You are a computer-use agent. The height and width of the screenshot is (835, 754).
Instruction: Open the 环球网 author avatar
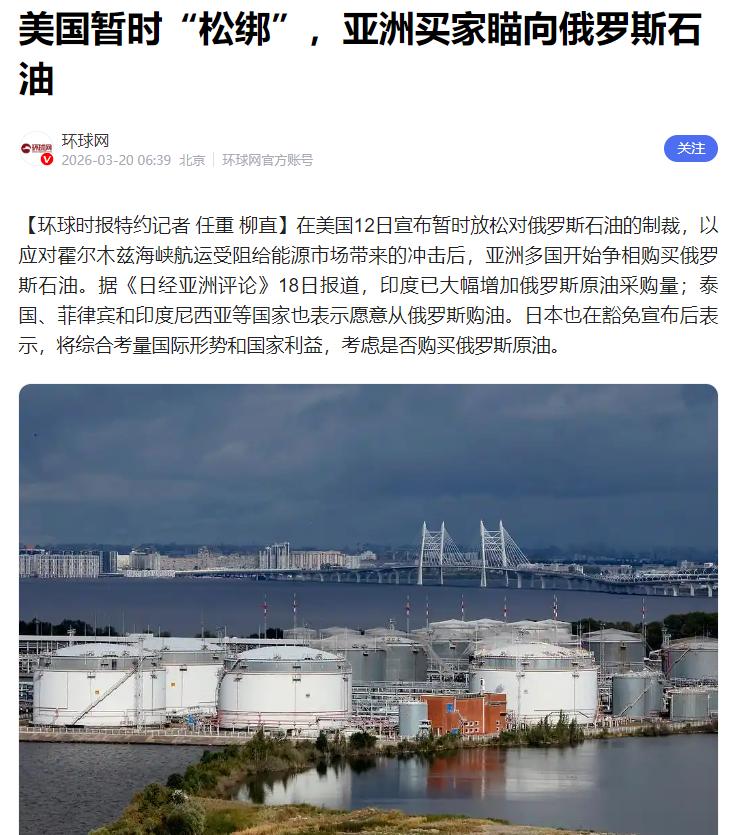coord(37,149)
